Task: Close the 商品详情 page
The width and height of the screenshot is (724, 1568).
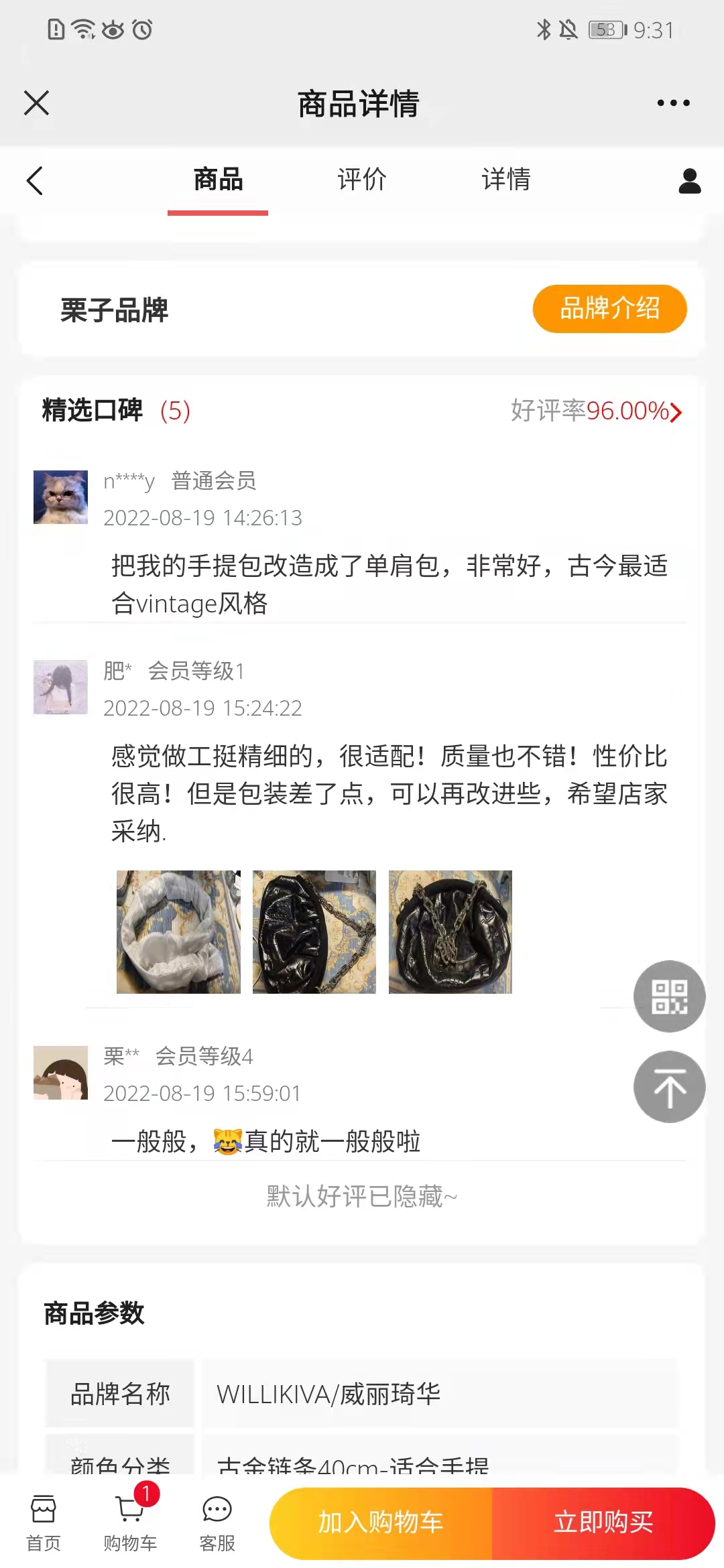Action: (x=36, y=103)
